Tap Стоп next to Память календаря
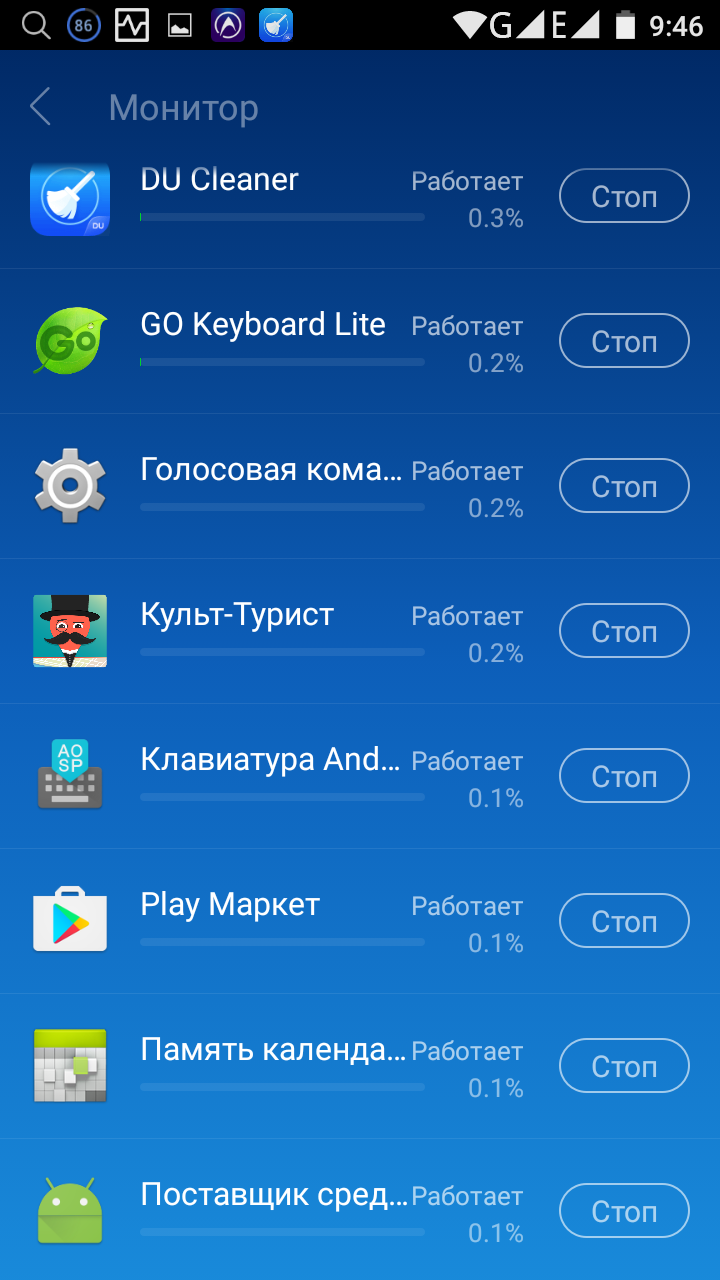The height and width of the screenshot is (1280, 720). 624,1066
